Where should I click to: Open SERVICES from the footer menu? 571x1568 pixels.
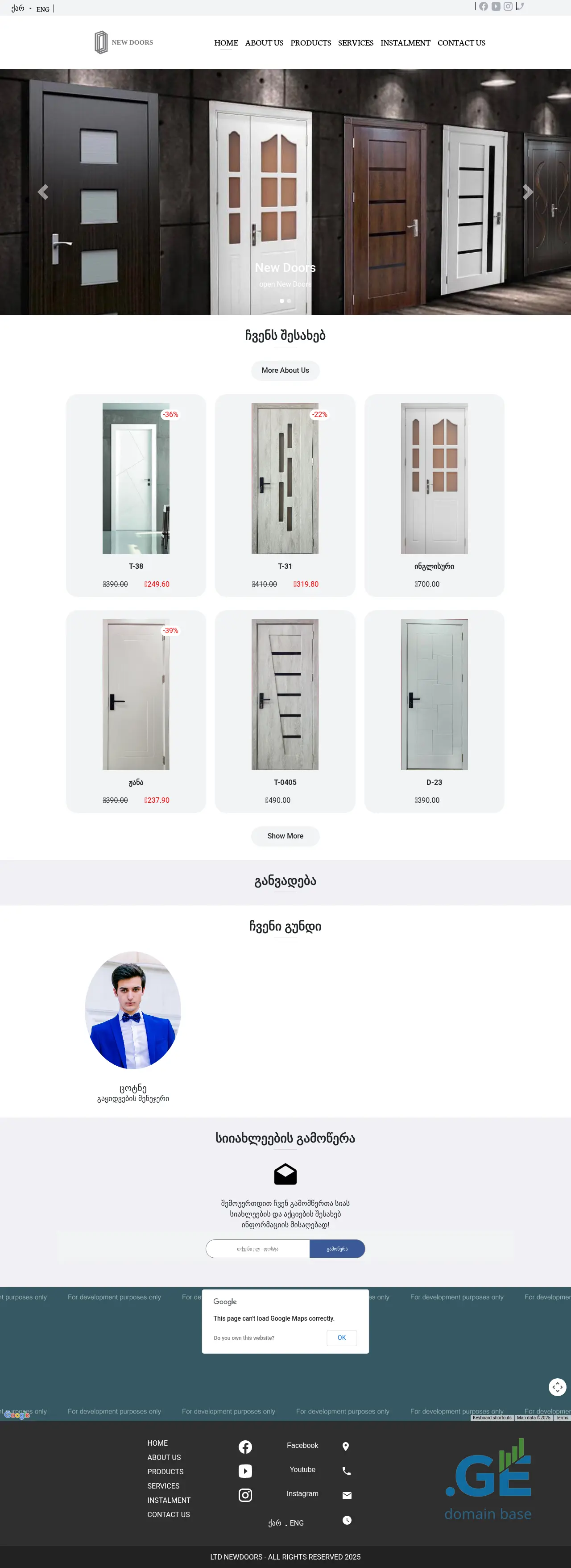coord(163,1486)
